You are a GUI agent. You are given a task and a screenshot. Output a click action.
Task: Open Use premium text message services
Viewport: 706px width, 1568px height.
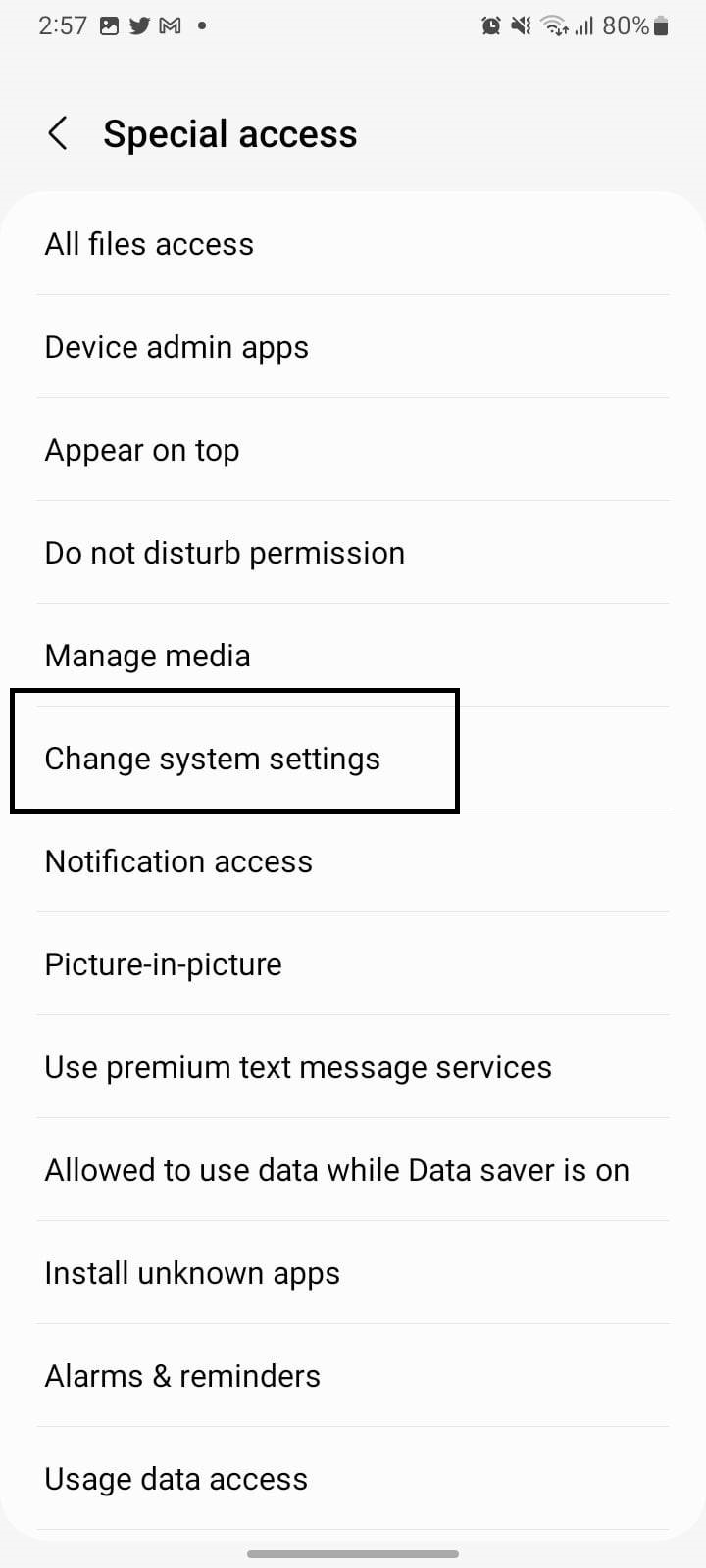[353, 1066]
